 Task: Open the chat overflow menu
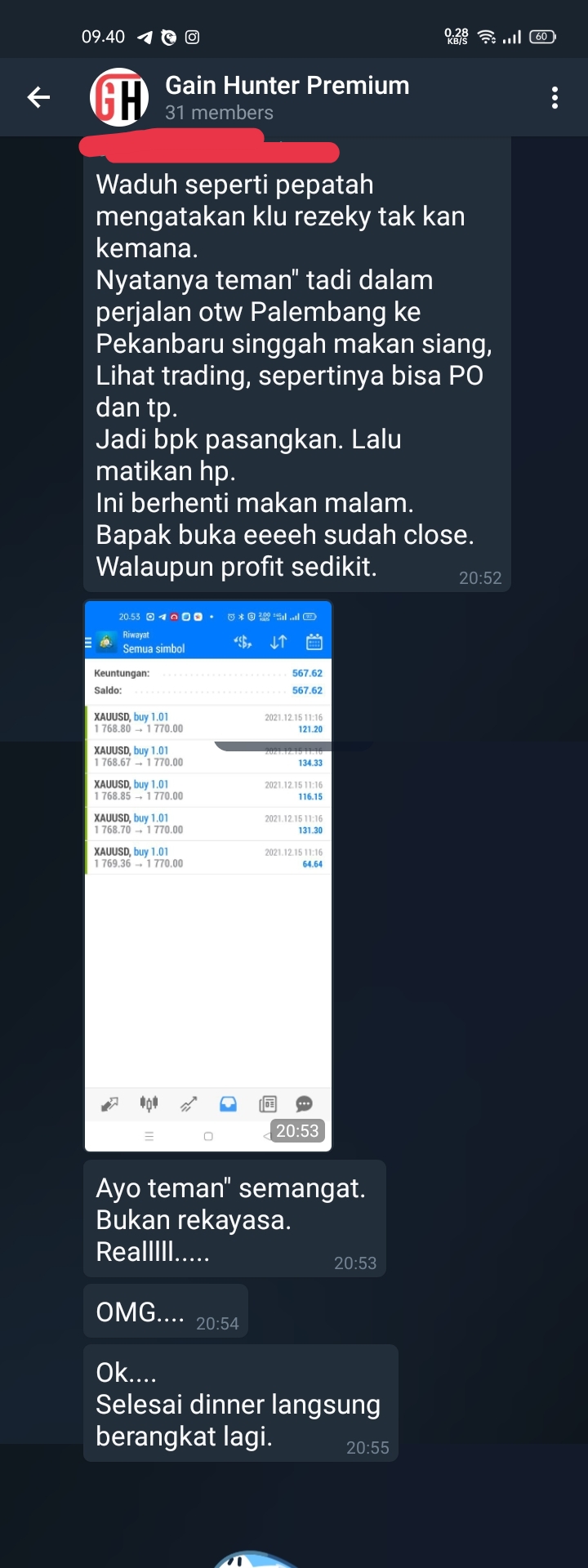[x=555, y=98]
